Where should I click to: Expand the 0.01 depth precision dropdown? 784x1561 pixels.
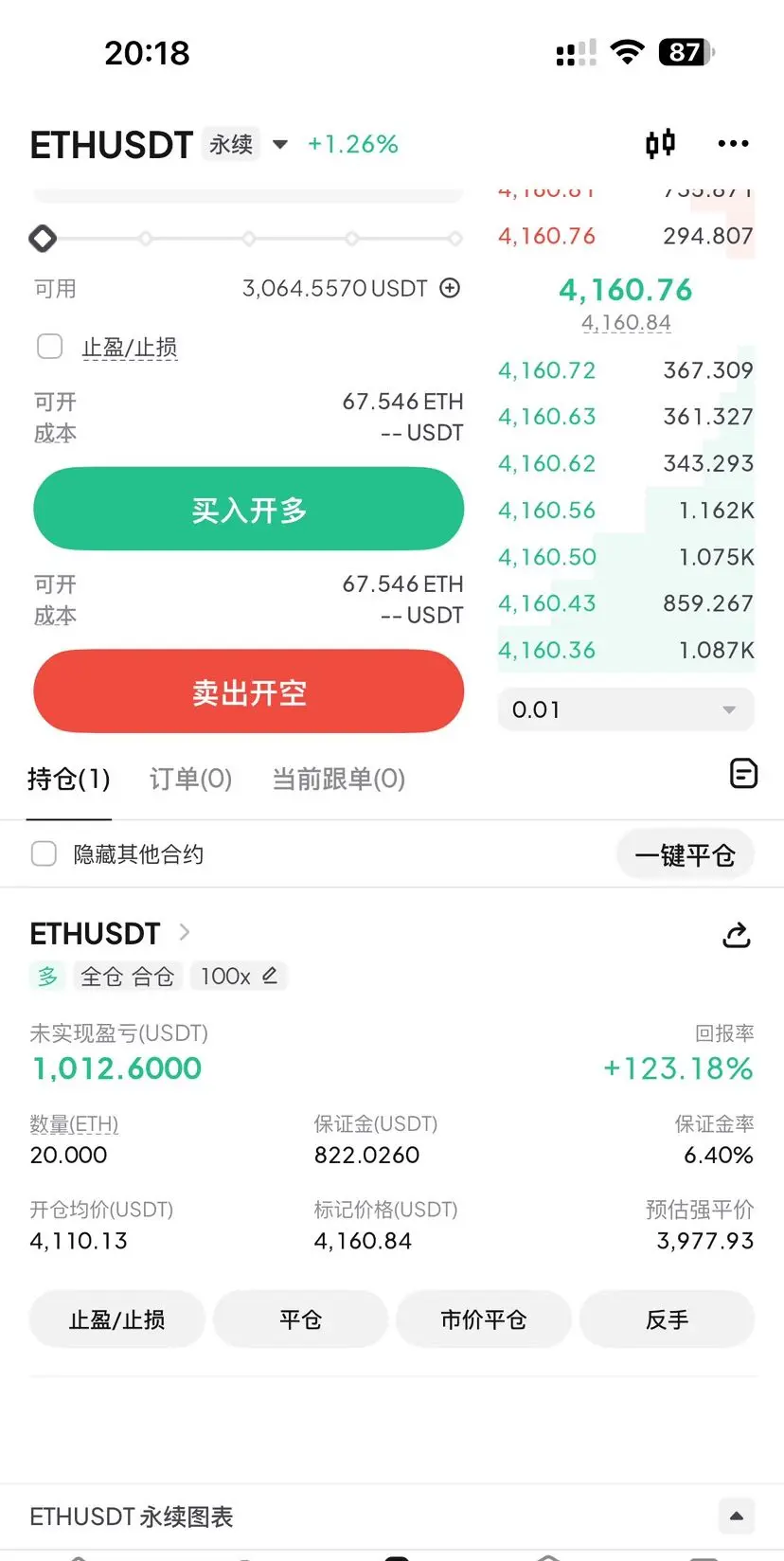click(625, 709)
